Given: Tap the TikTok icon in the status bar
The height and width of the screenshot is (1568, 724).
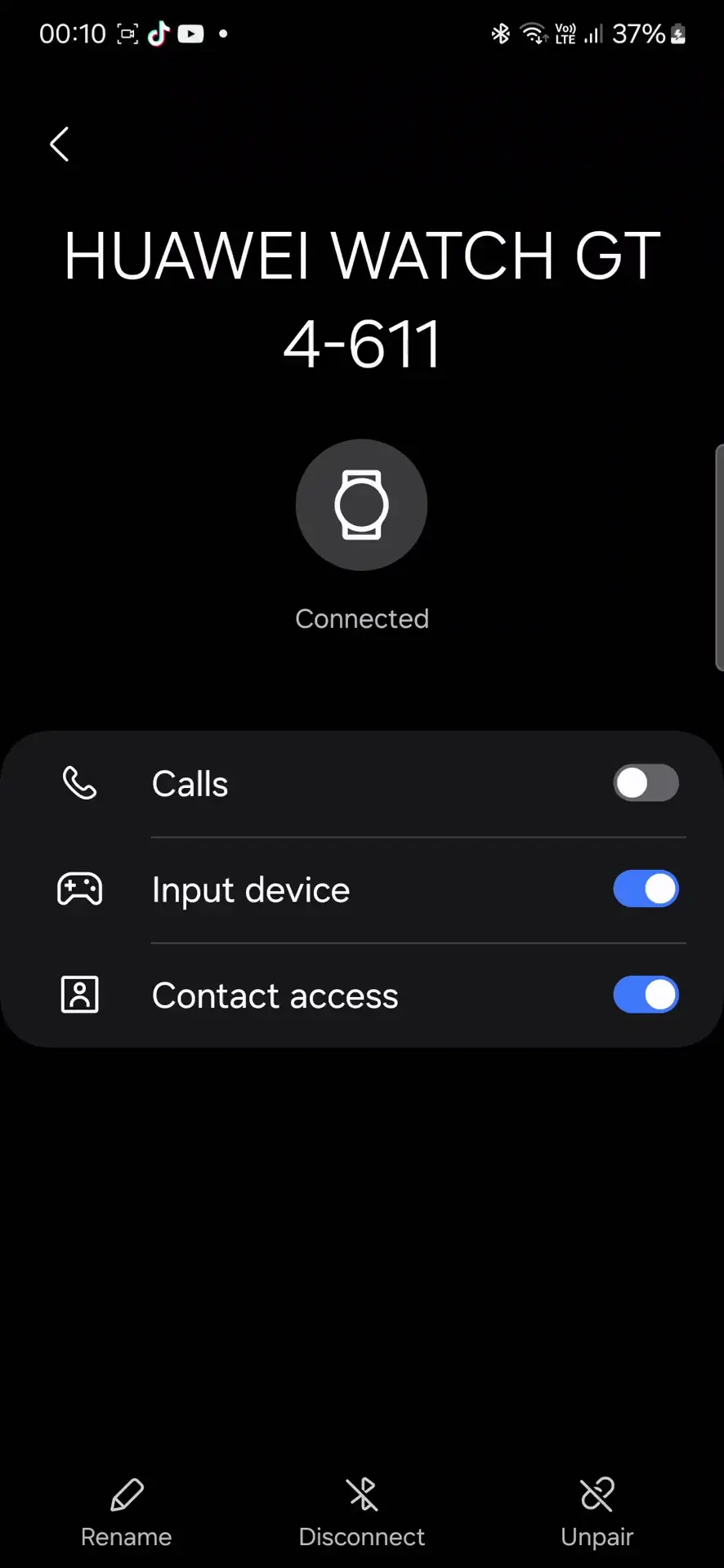Looking at the screenshot, I should click(159, 33).
